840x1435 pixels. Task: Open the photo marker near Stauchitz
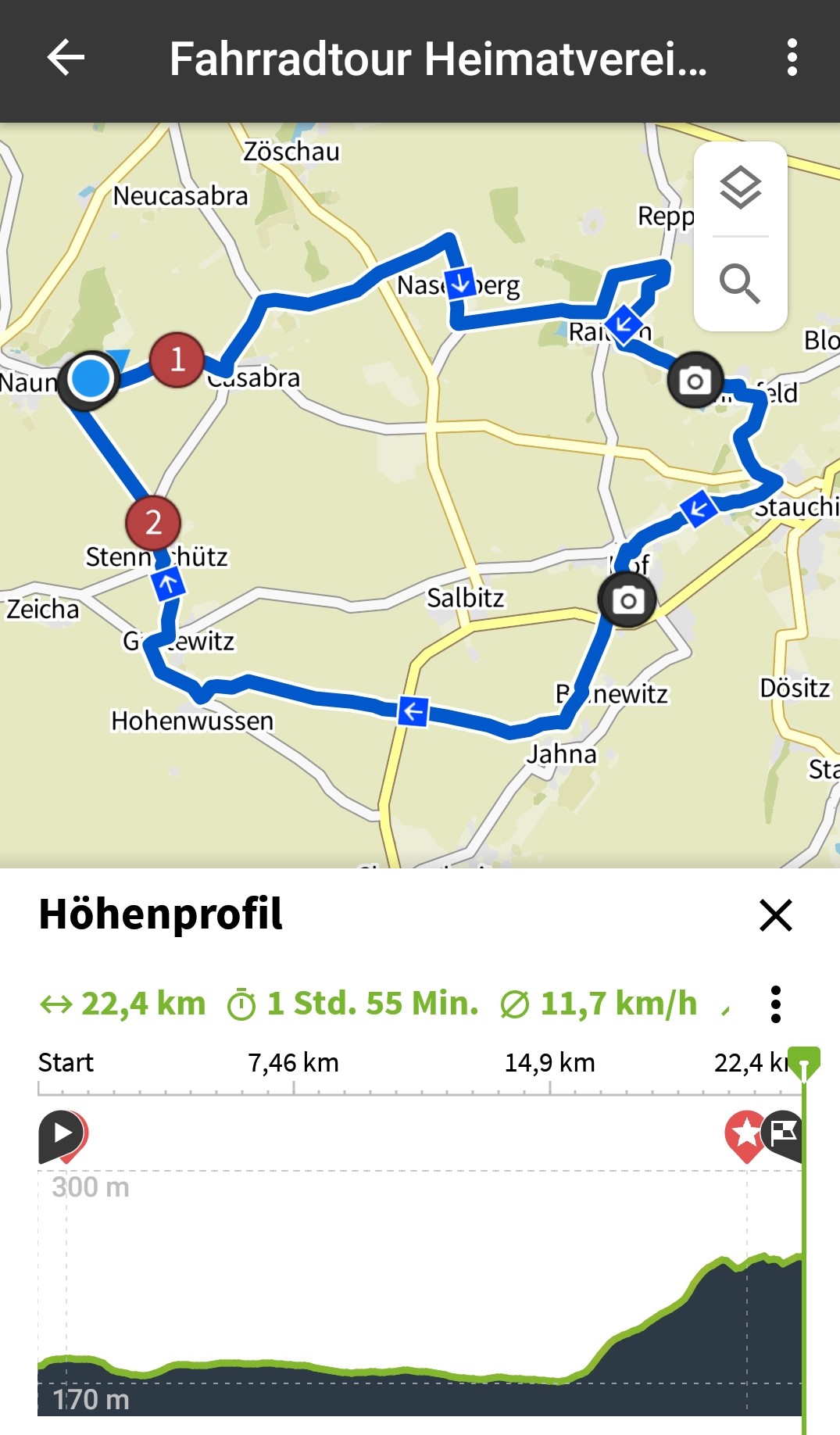pos(695,381)
